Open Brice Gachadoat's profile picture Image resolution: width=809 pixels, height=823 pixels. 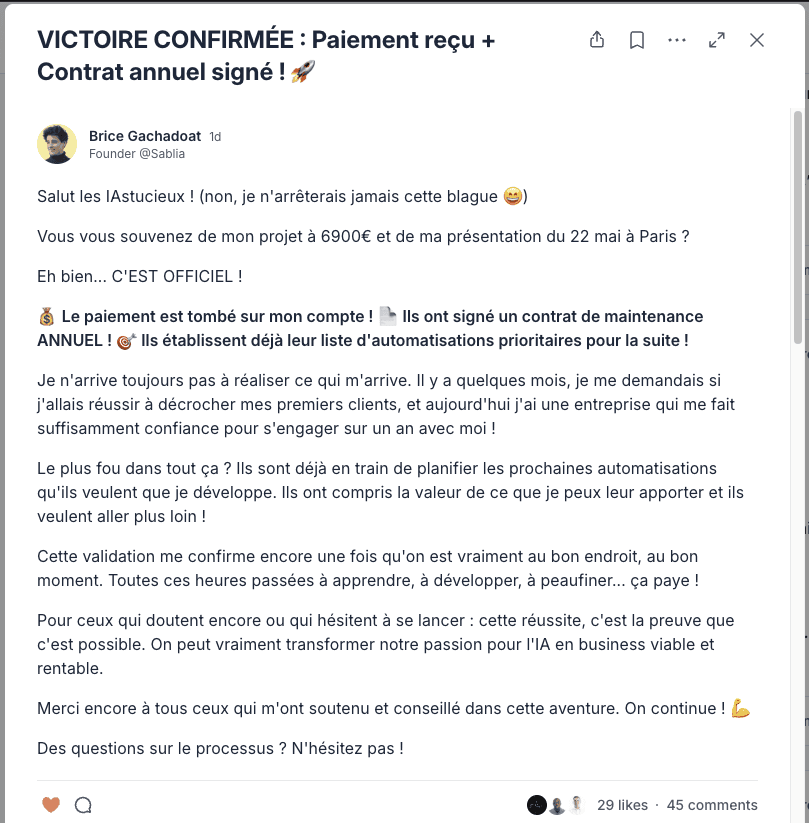(57, 144)
